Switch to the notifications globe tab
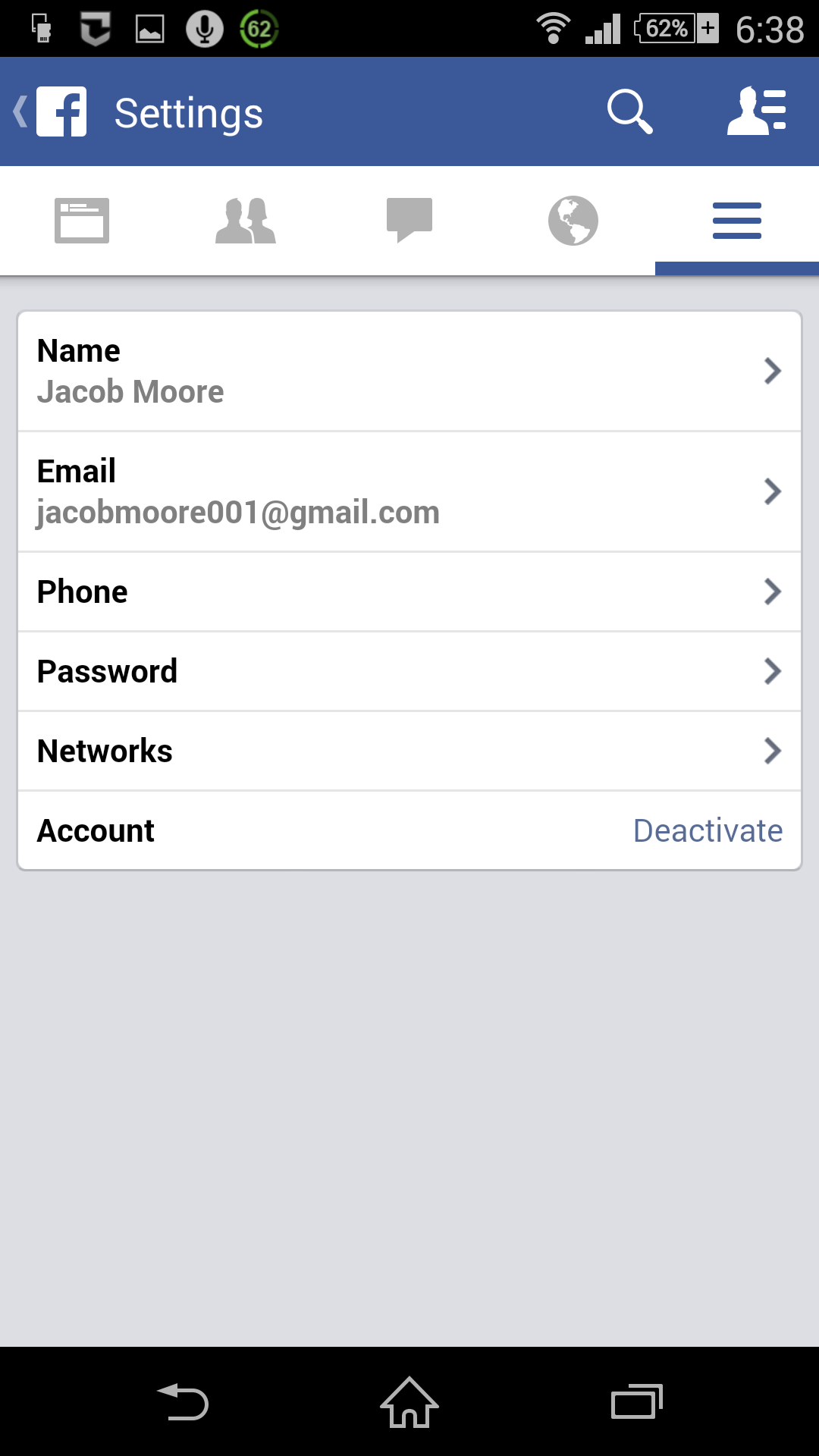This screenshot has height=1456, width=819. [573, 221]
